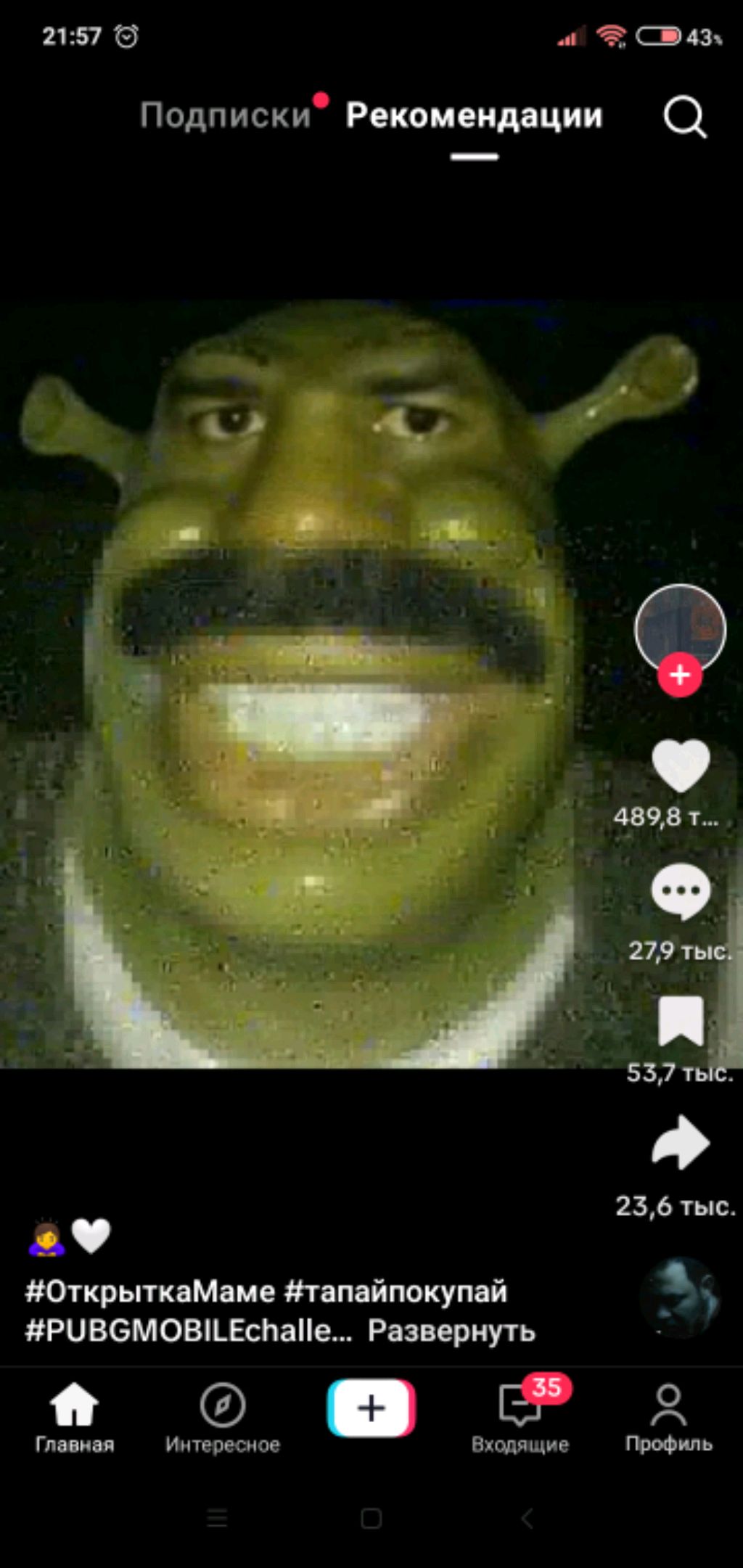Open the comments bubble icon
This screenshot has width=743, height=1568.
pyautogui.click(x=680, y=892)
